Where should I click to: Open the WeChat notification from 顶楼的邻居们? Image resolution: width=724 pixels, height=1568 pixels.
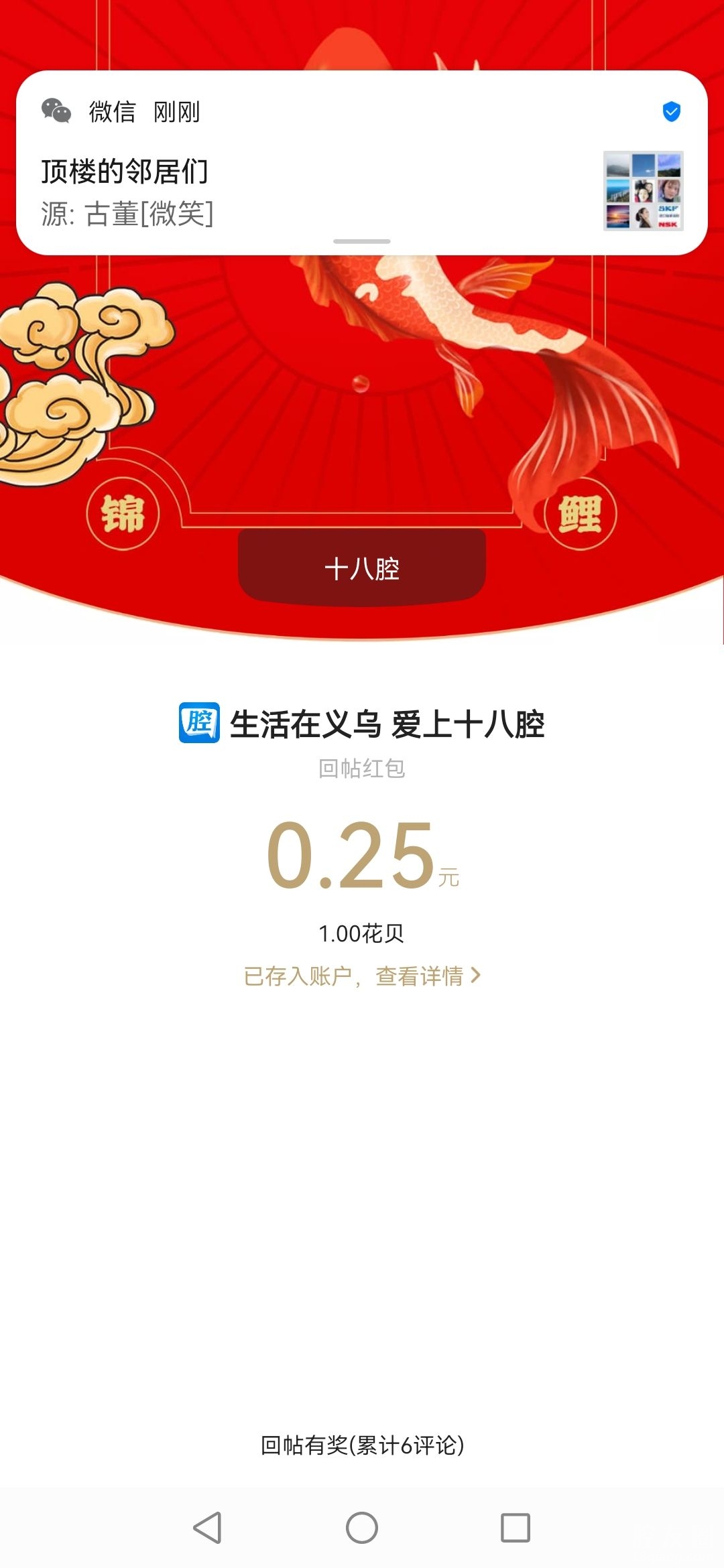pos(322,181)
